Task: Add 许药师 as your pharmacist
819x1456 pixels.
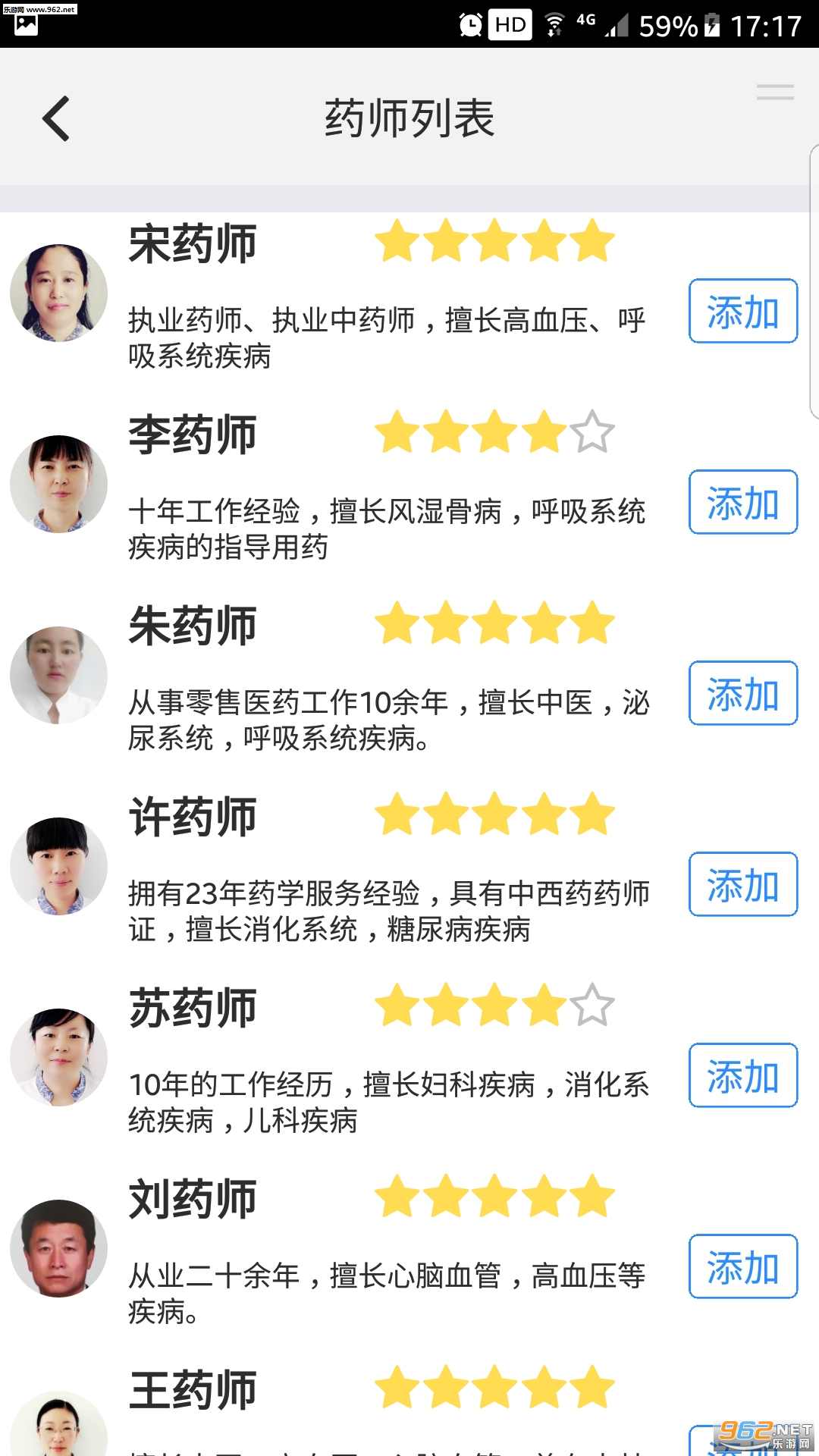Action: (742, 885)
